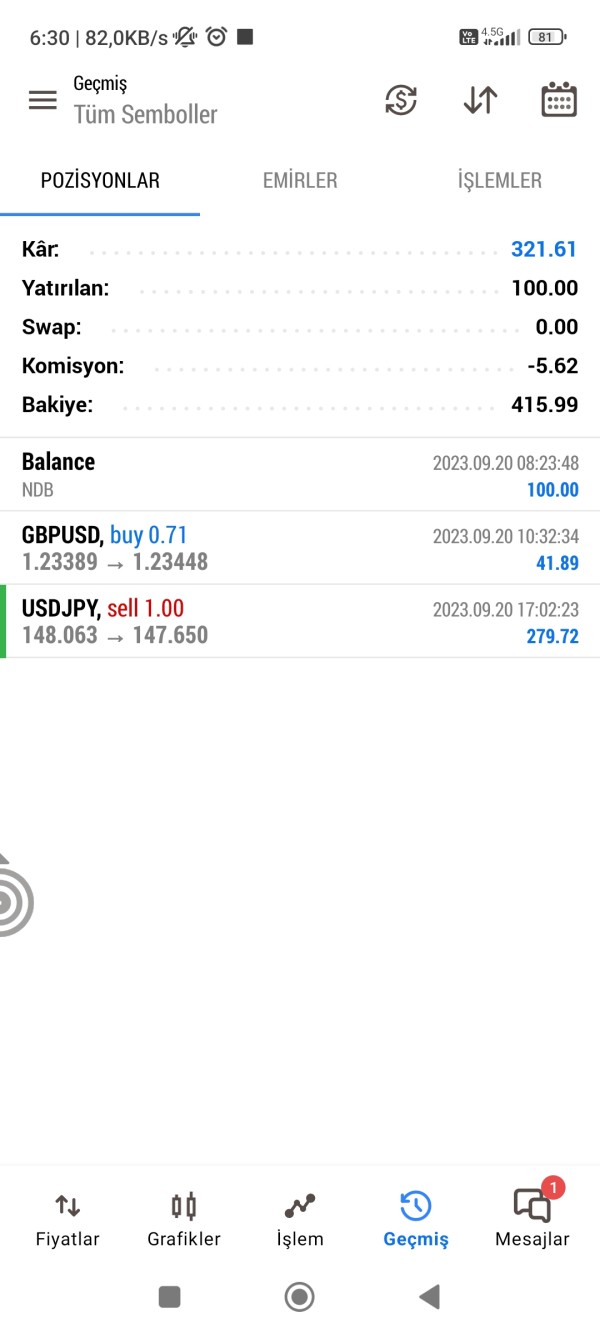Switch to the İŞLEMLER tab

500,181
